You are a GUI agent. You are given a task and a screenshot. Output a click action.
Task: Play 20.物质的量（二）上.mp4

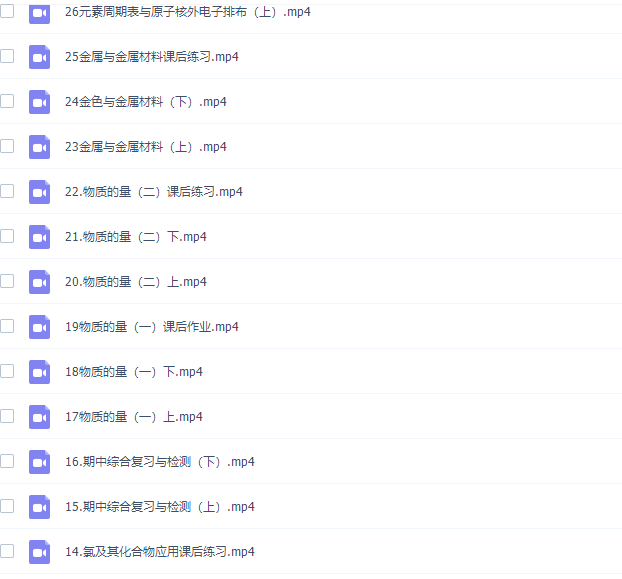pos(135,282)
